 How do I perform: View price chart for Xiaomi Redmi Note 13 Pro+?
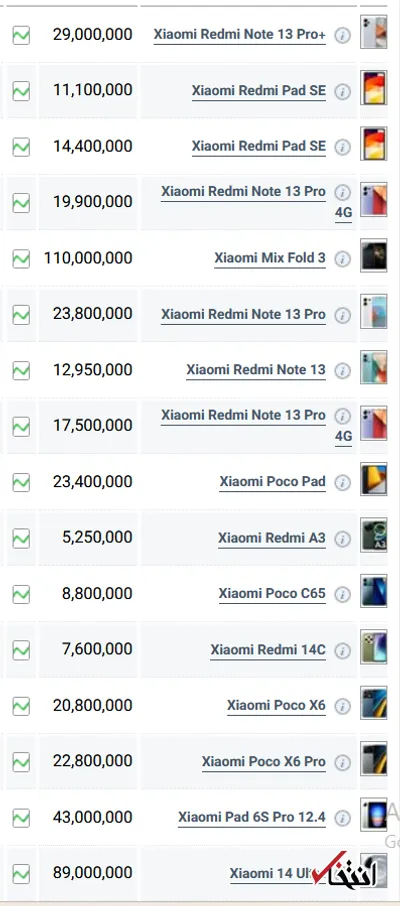tap(21, 35)
